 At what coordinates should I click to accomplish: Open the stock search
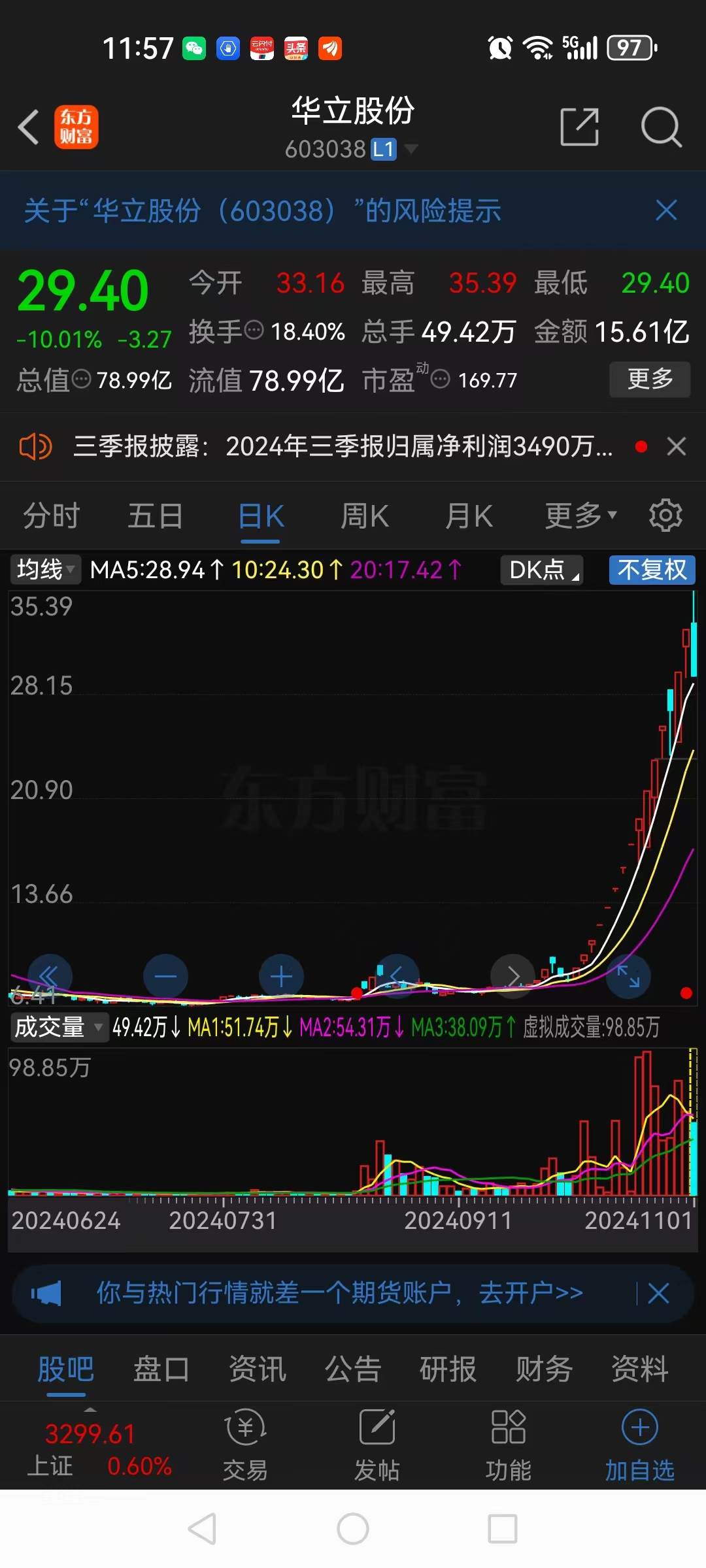point(661,127)
